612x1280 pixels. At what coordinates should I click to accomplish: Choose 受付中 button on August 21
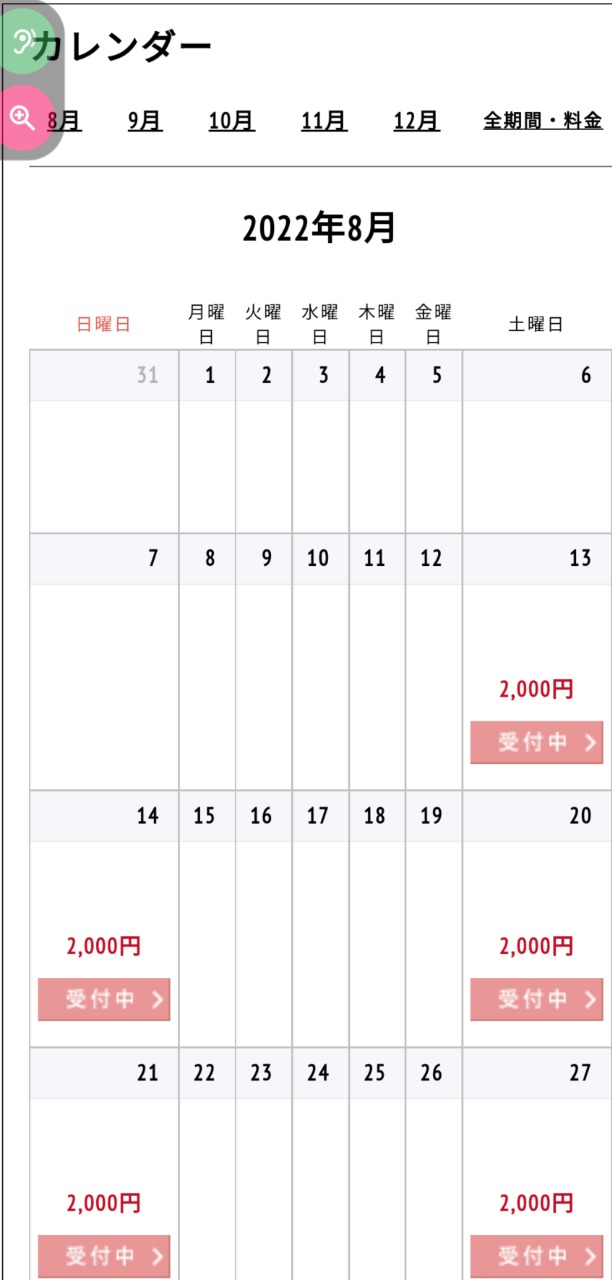pyautogui.click(x=104, y=1256)
